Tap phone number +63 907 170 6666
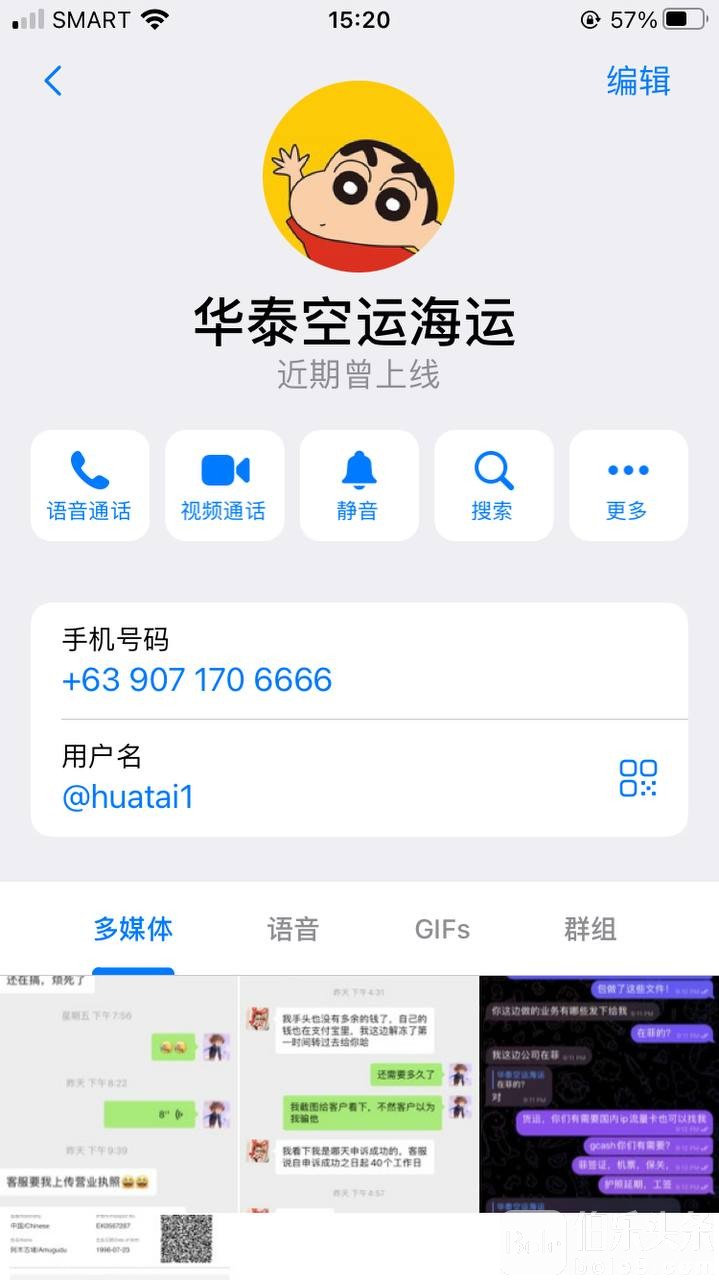719x1280 pixels. pyautogui.click(x=197, y=680)
